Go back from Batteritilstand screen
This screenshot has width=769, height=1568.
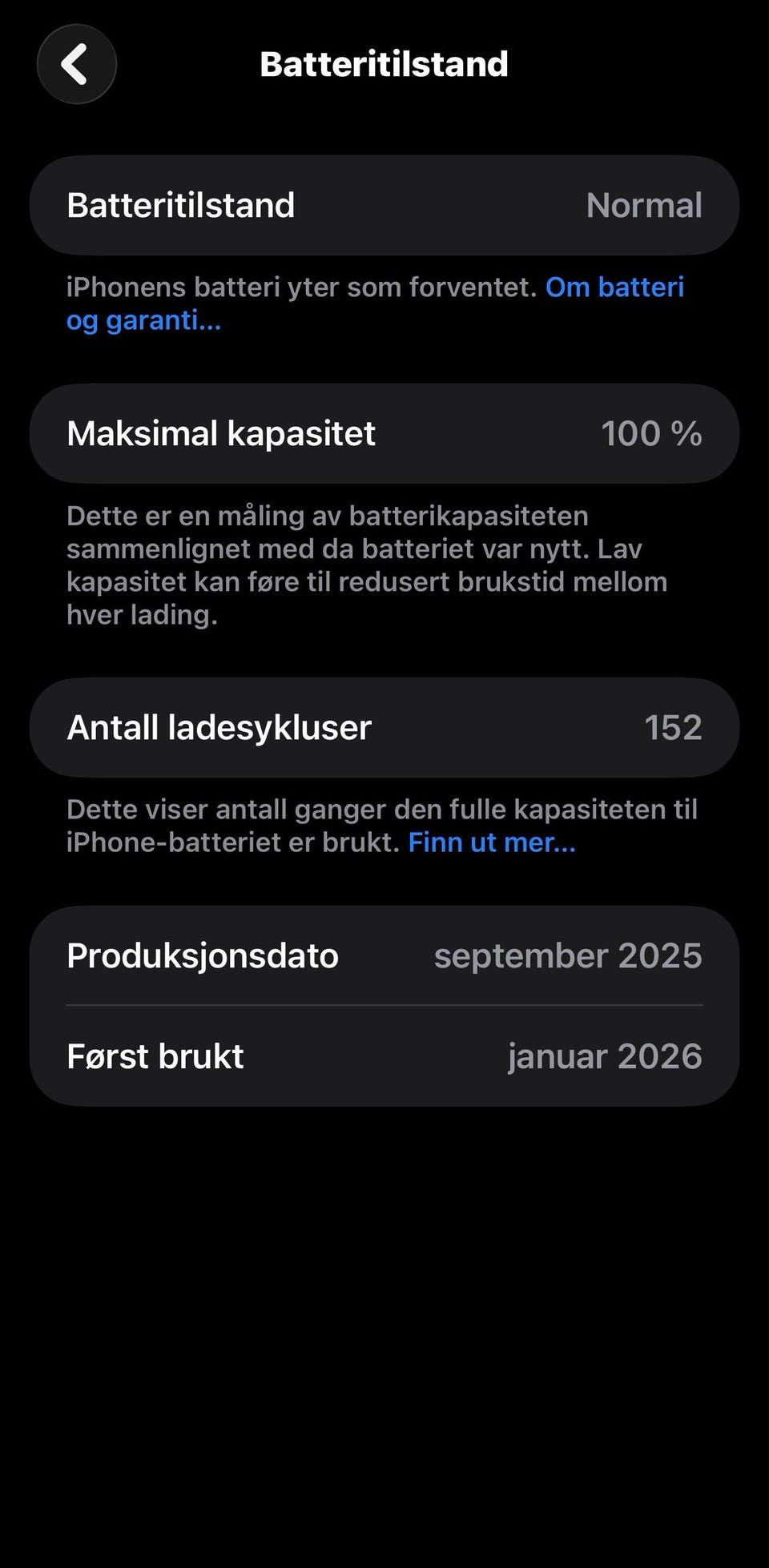pos(76,64)
